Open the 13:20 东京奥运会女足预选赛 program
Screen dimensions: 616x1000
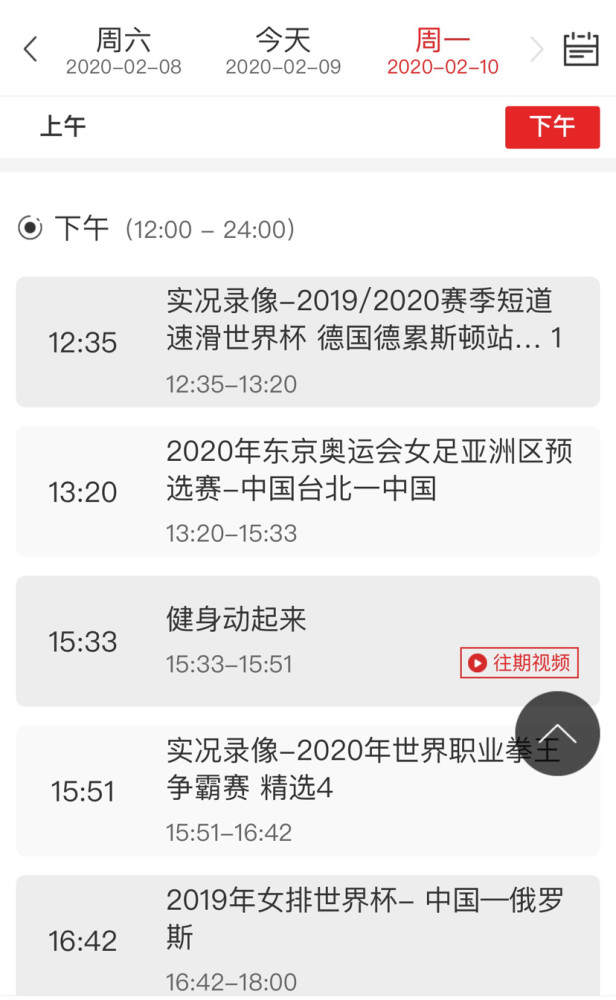pos(308,491)
